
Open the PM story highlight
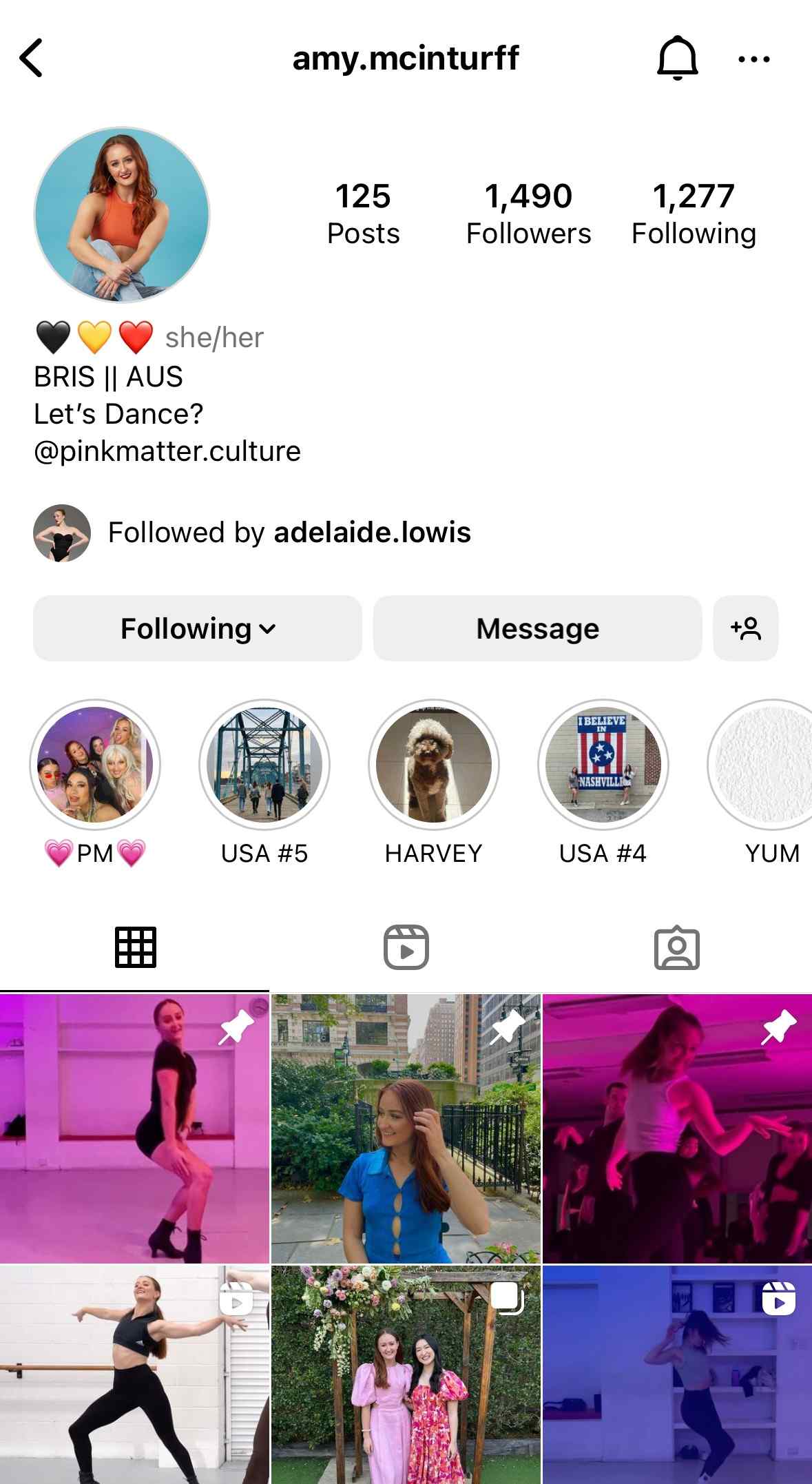(95, 765)
